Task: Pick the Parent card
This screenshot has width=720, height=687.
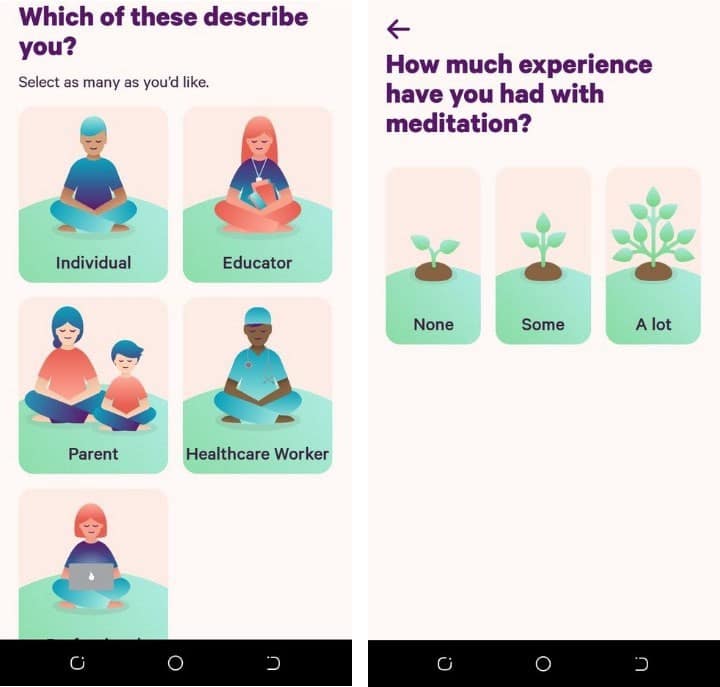Action: coord(93,385)
